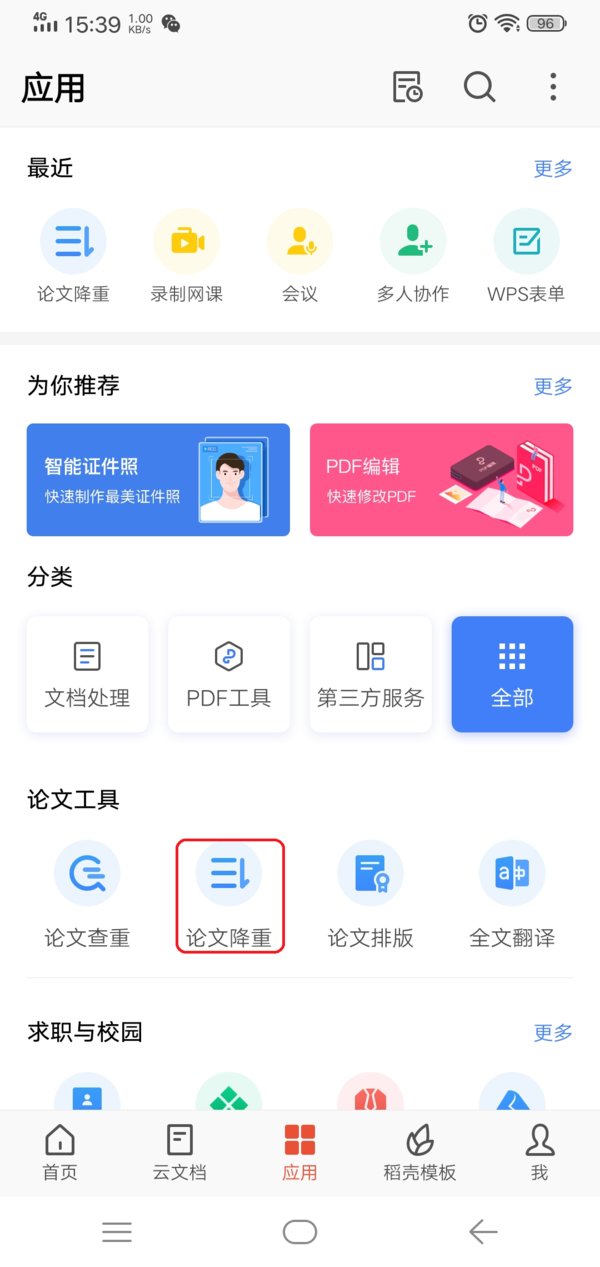This screenshot has width=600, height=1267.
Task: Tap 更多 next to 为你推荐
Action: pos(553,386)
